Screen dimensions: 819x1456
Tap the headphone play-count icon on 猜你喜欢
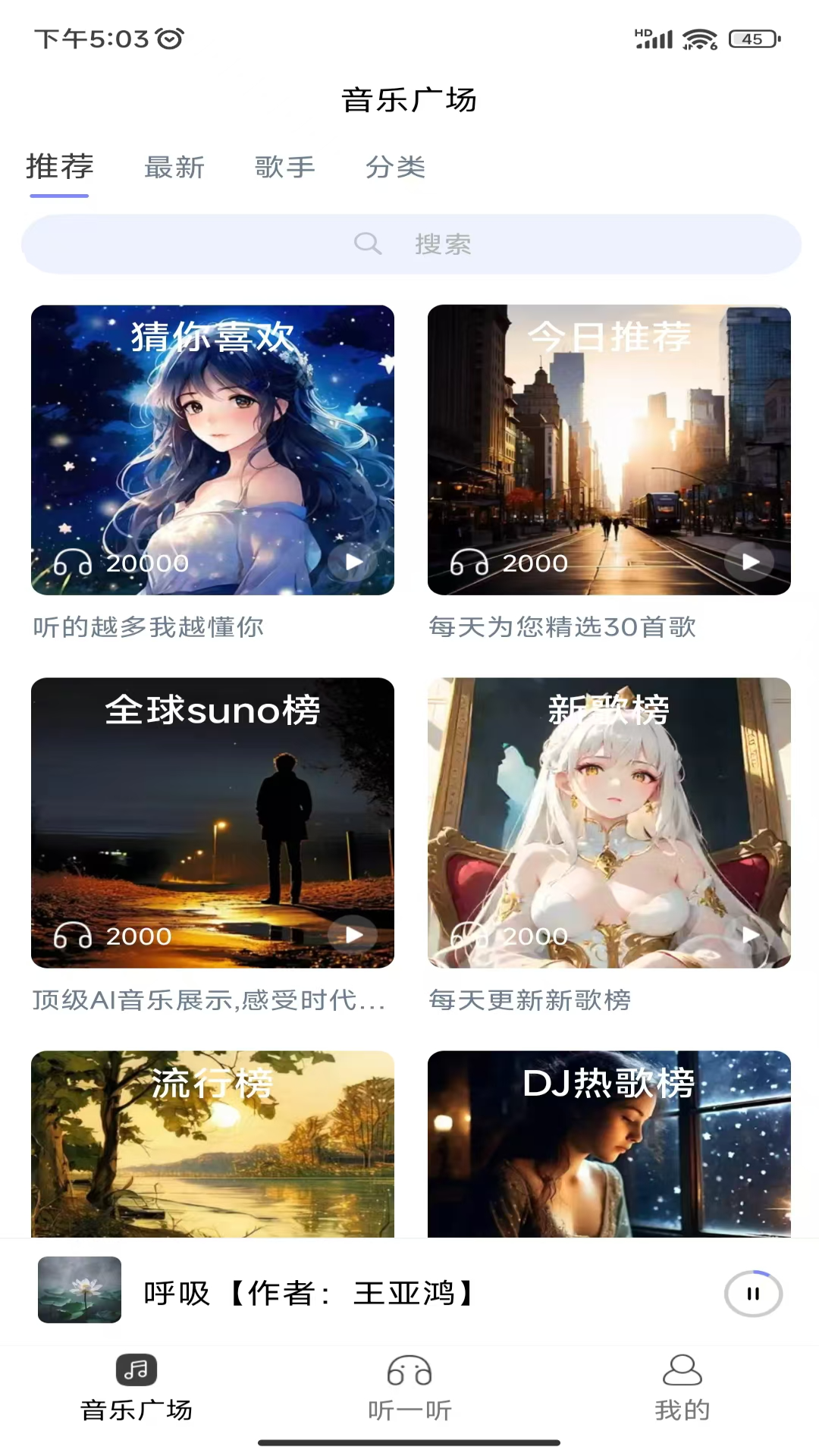click(x=71, y=563)
